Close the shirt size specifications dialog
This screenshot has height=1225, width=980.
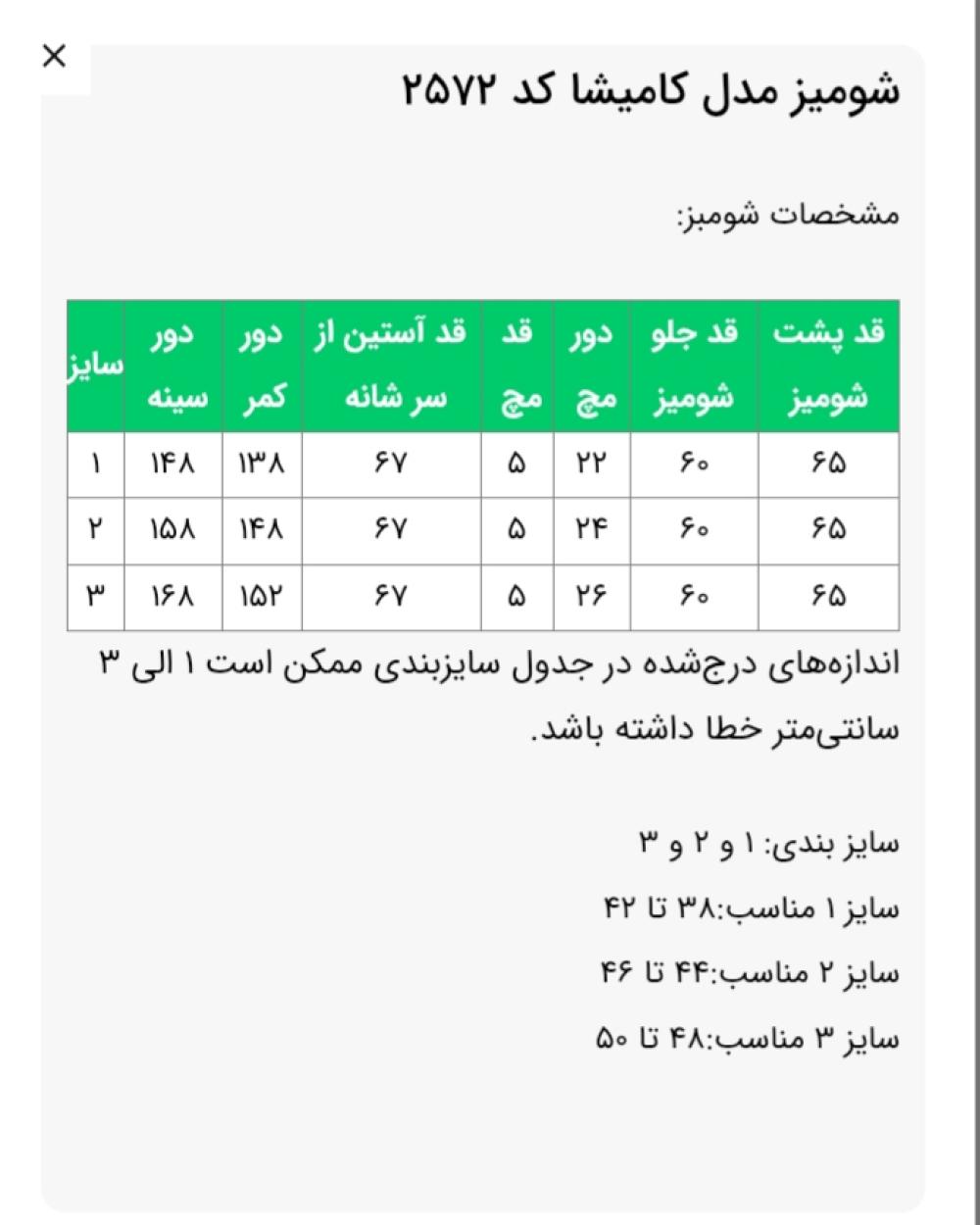(x=54, y=57)
